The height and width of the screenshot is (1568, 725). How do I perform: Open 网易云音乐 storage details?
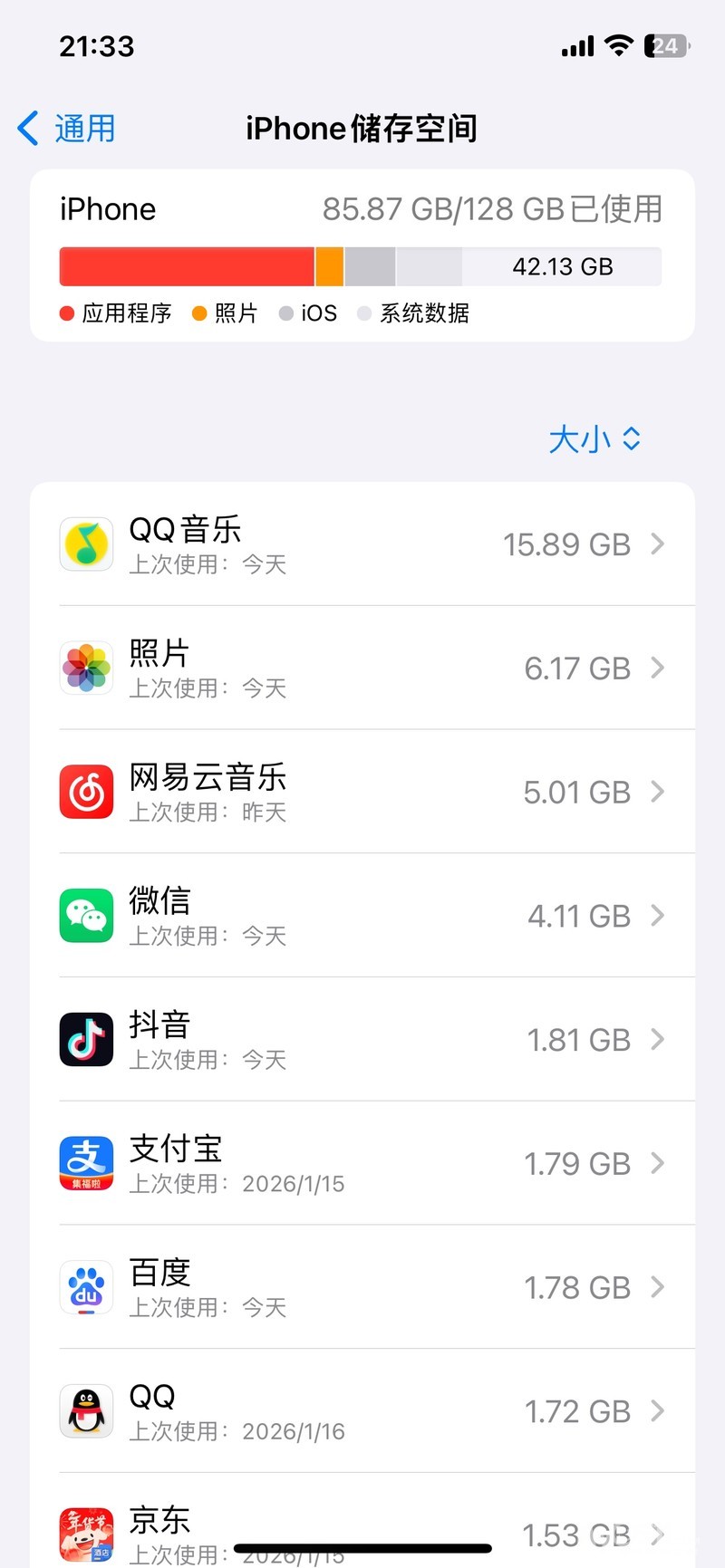pos(362,793)
